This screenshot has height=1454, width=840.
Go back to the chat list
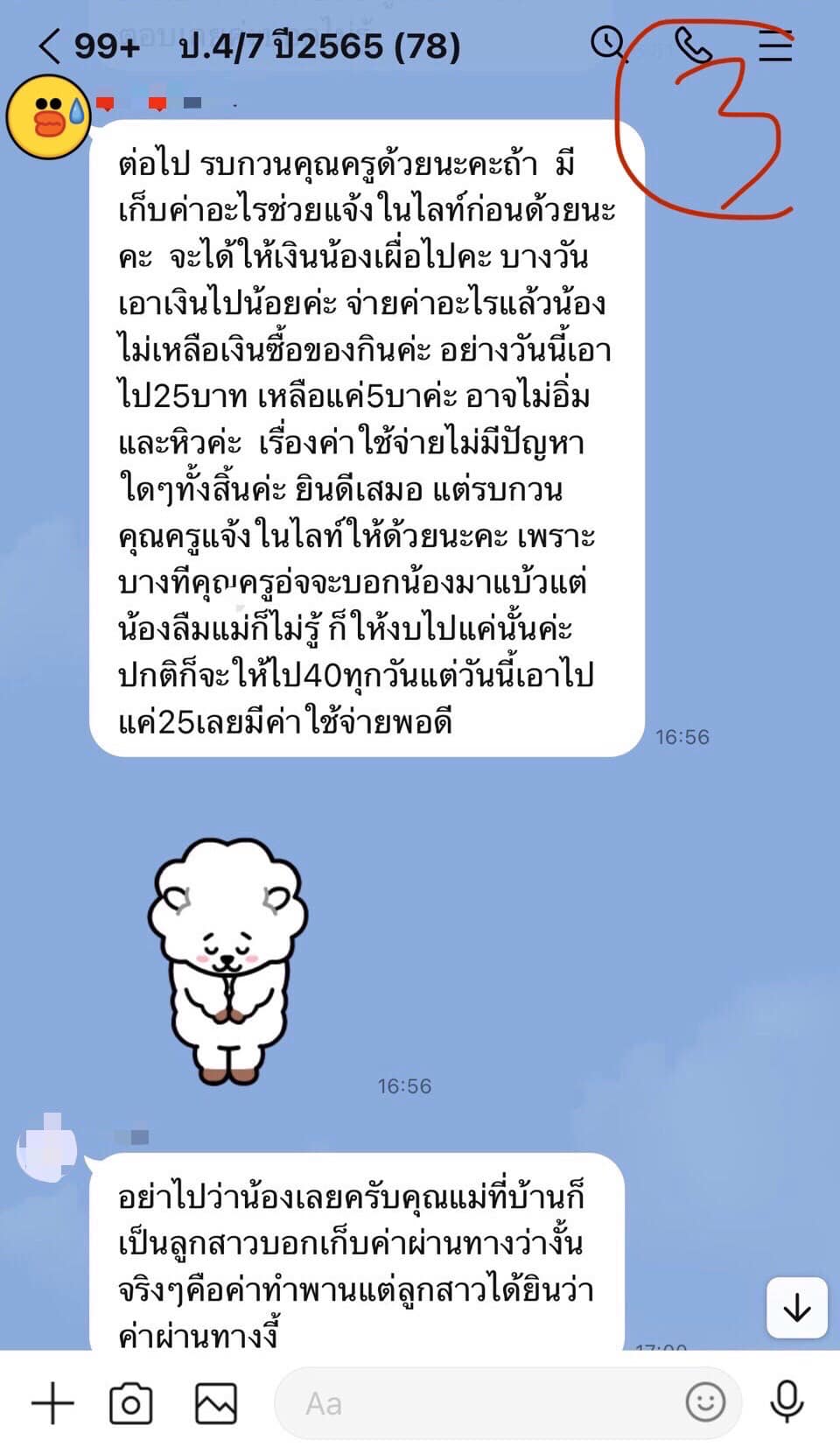click(50, 46)
